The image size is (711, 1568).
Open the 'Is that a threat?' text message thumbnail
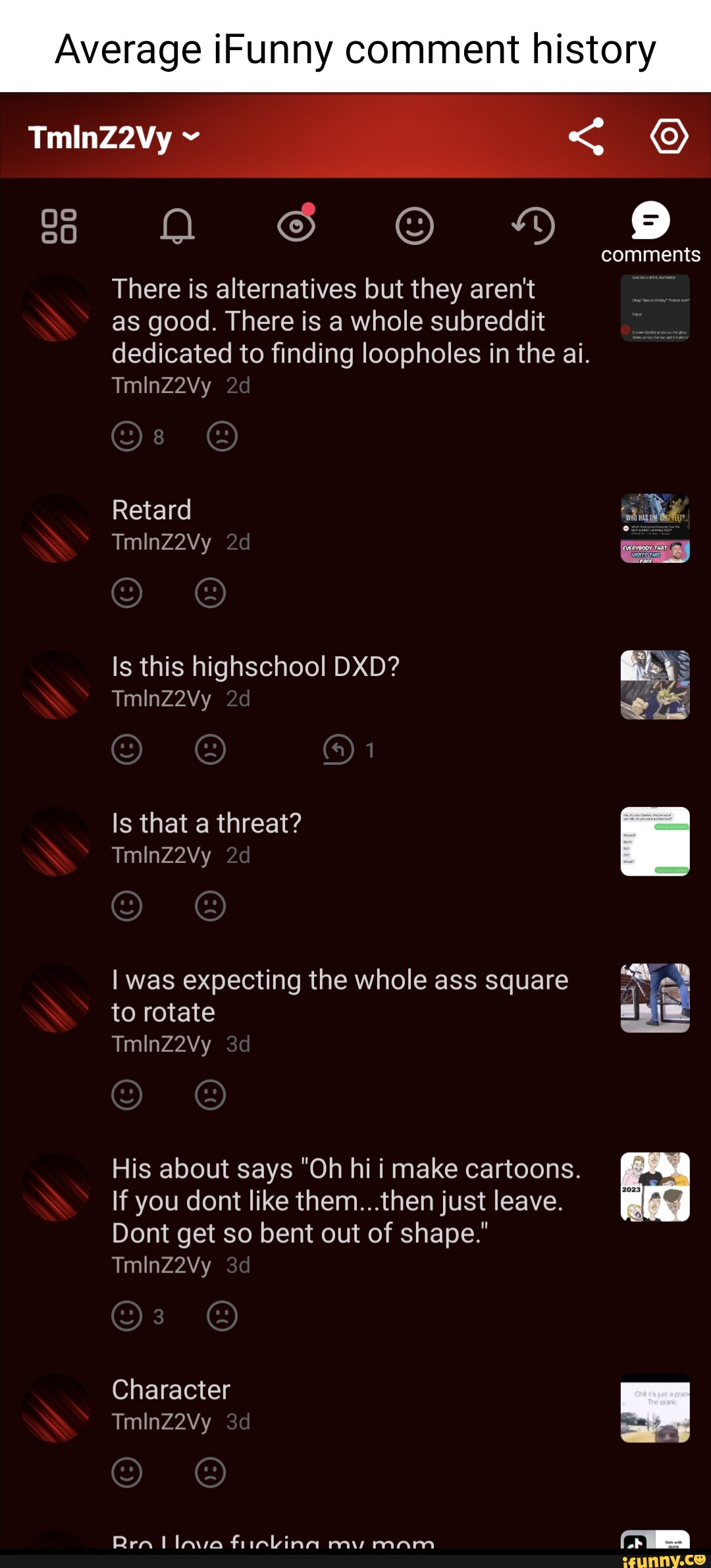[x=655, y=843]
